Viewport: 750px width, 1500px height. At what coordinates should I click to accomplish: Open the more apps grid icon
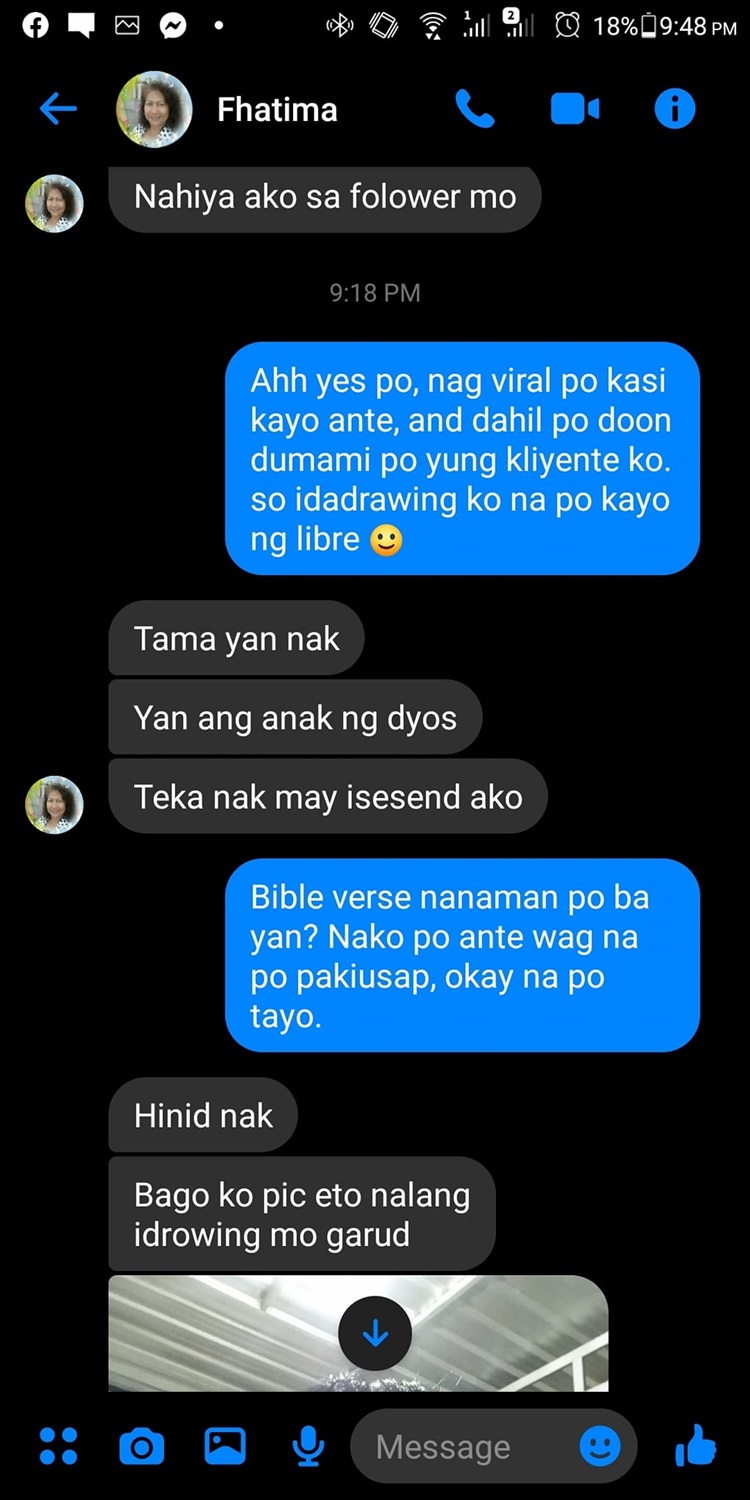(x=58, y=1446)
